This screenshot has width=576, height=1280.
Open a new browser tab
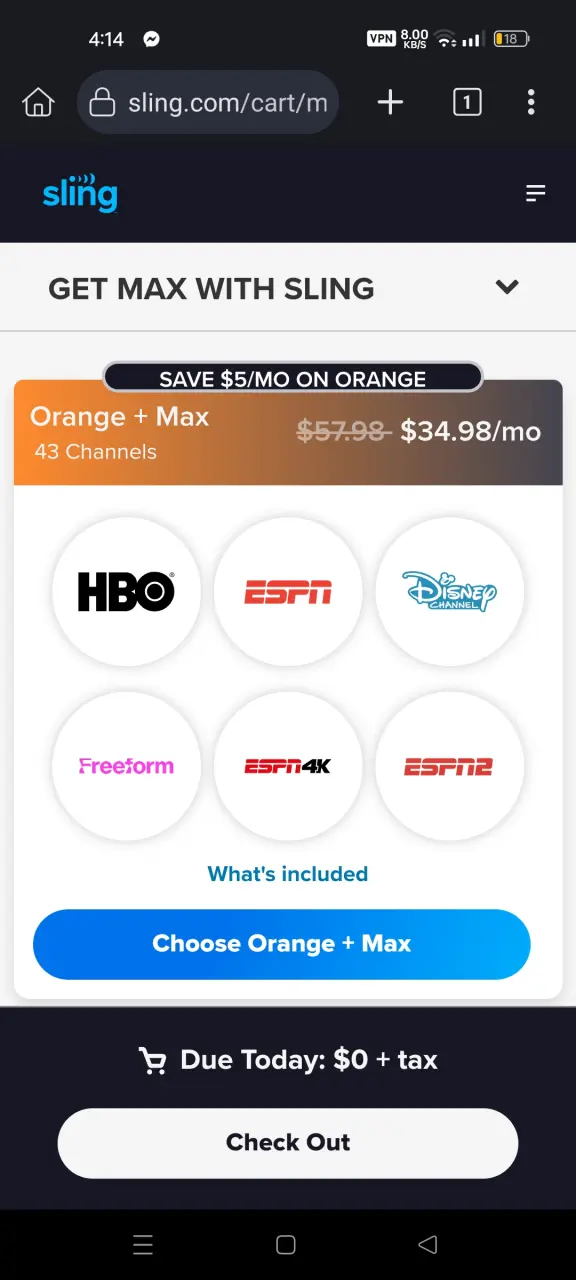[x=390, y=102]
